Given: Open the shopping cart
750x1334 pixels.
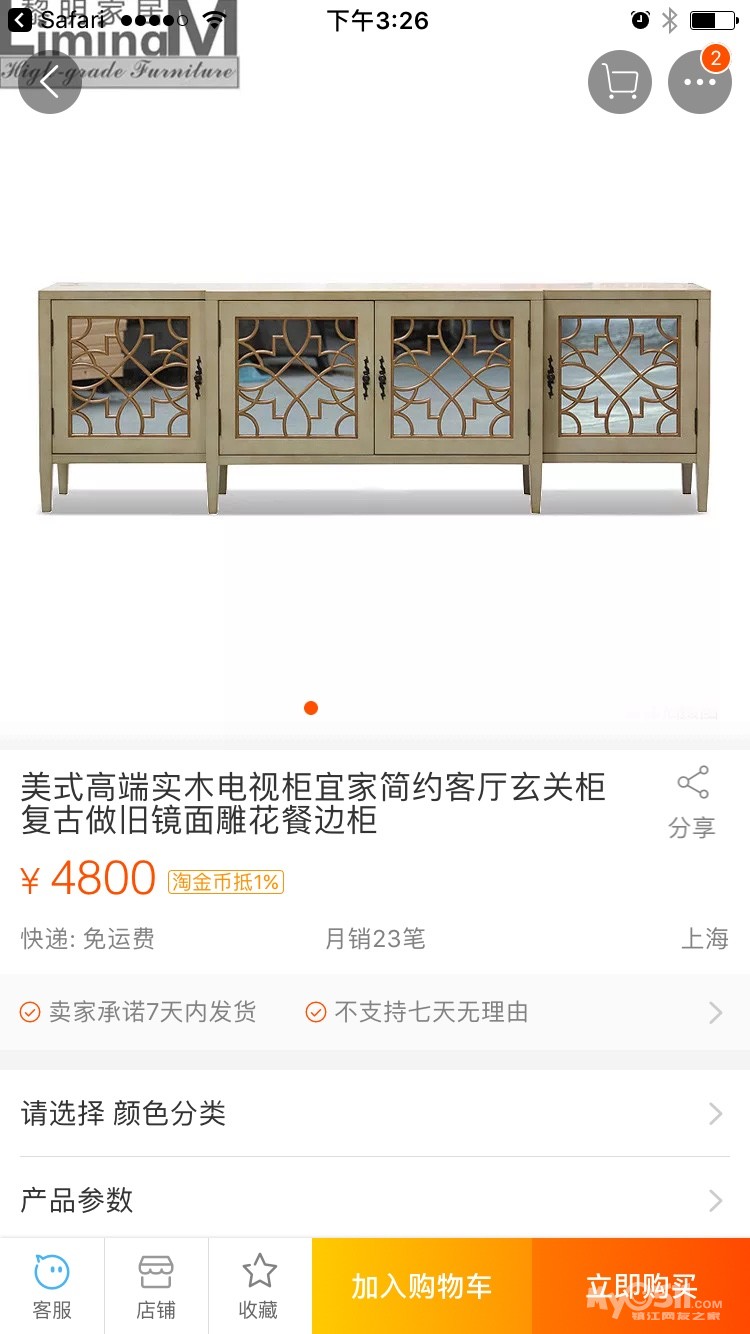Looking at the screenshot, I should [x=620, y=82].
